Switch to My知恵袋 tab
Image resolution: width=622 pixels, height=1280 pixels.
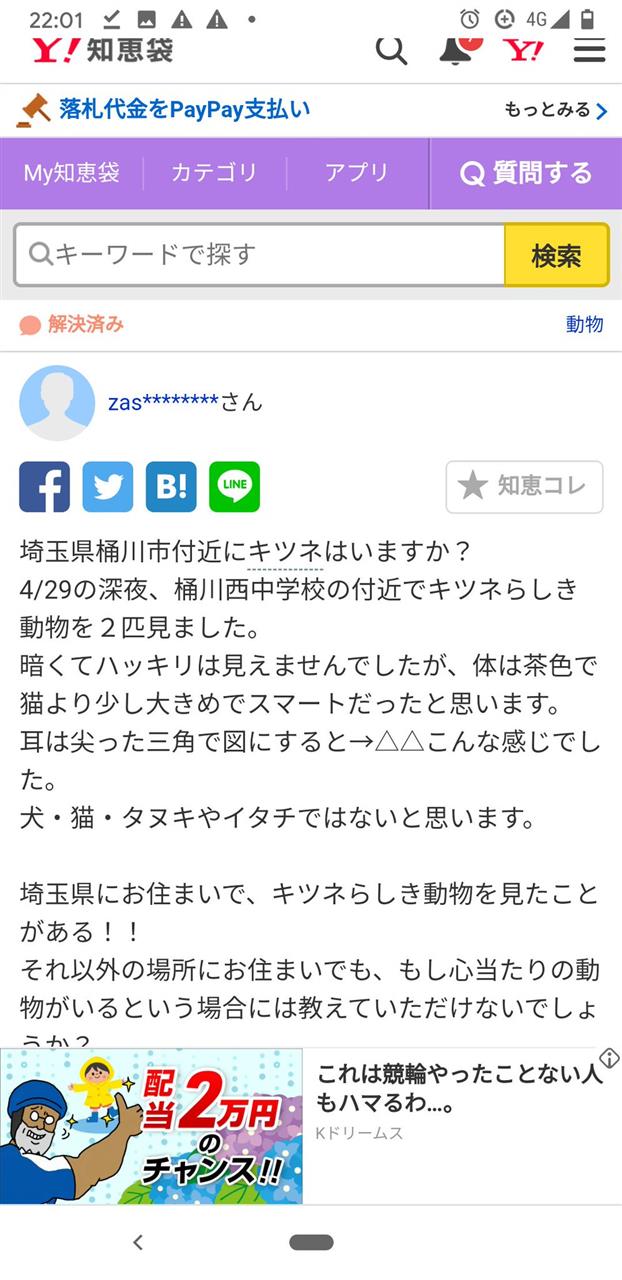click(x=72, y=173)
